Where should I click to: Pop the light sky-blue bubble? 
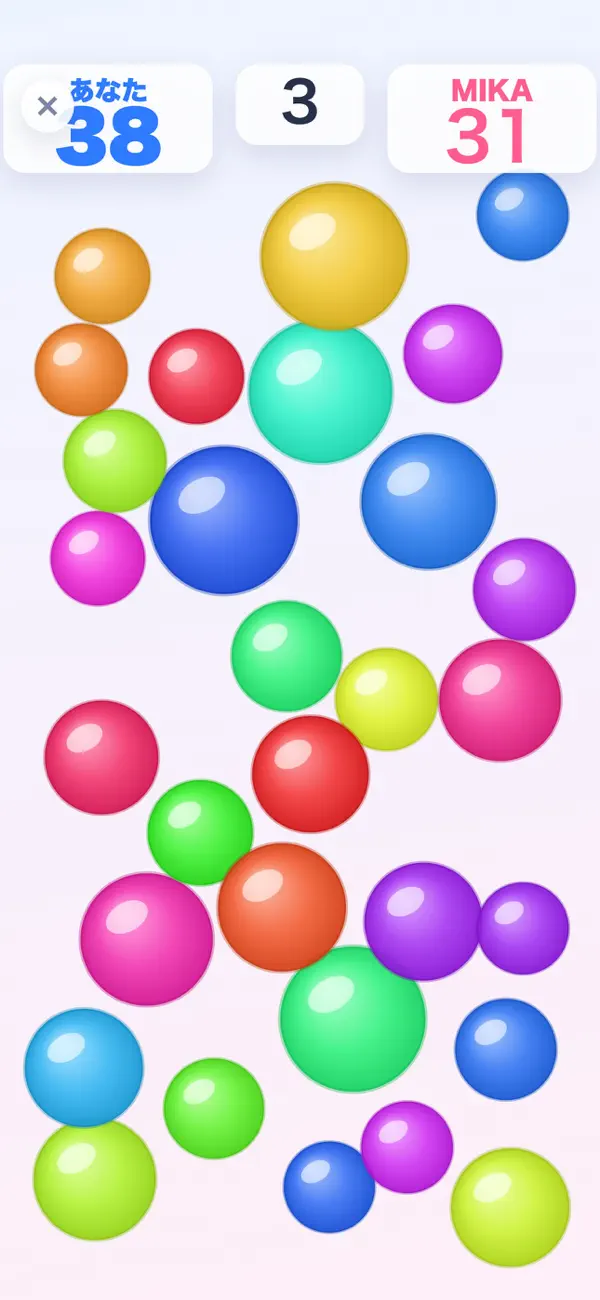pyautogui.click(x=84, y=1067)
